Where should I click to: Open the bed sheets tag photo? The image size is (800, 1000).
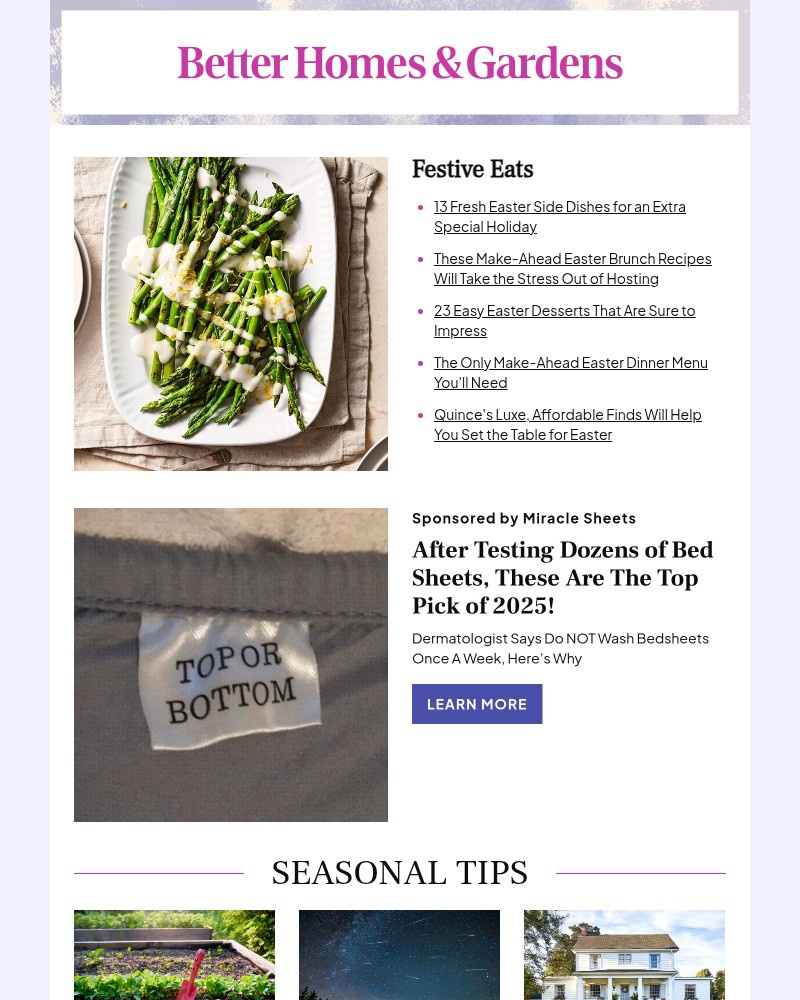[231, 664]
